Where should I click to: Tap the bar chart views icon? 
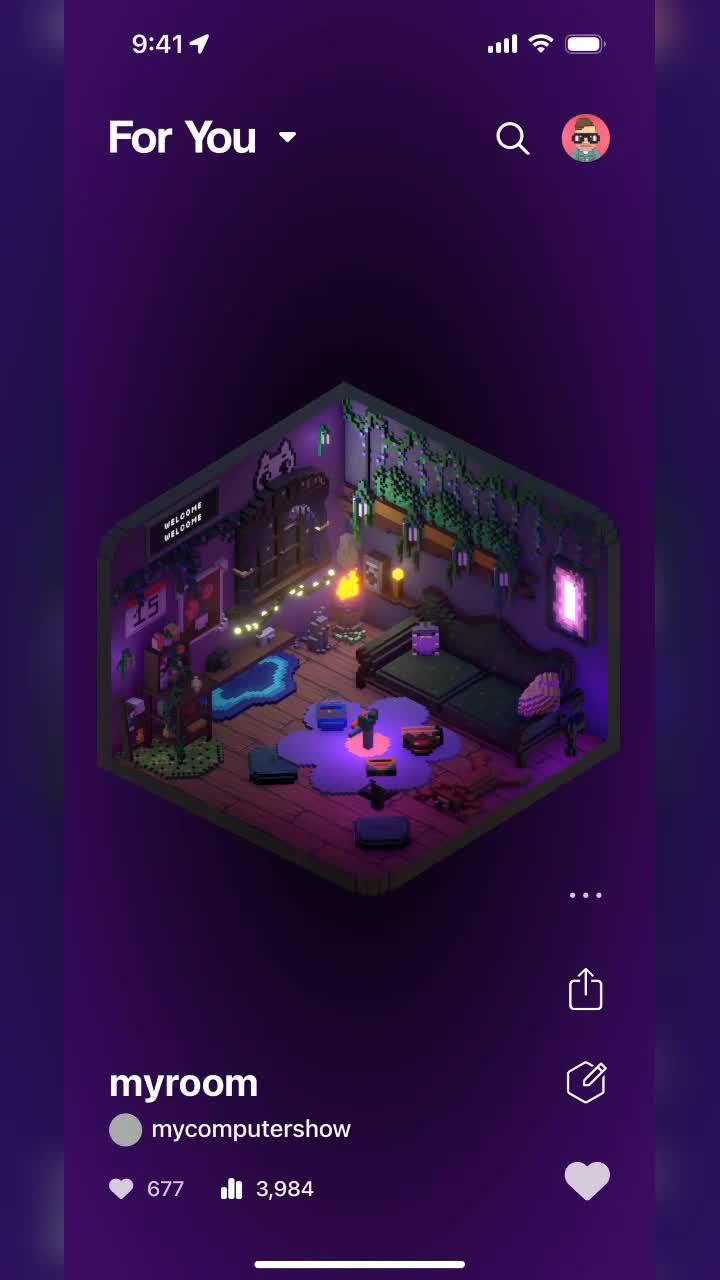point(231,1189)
